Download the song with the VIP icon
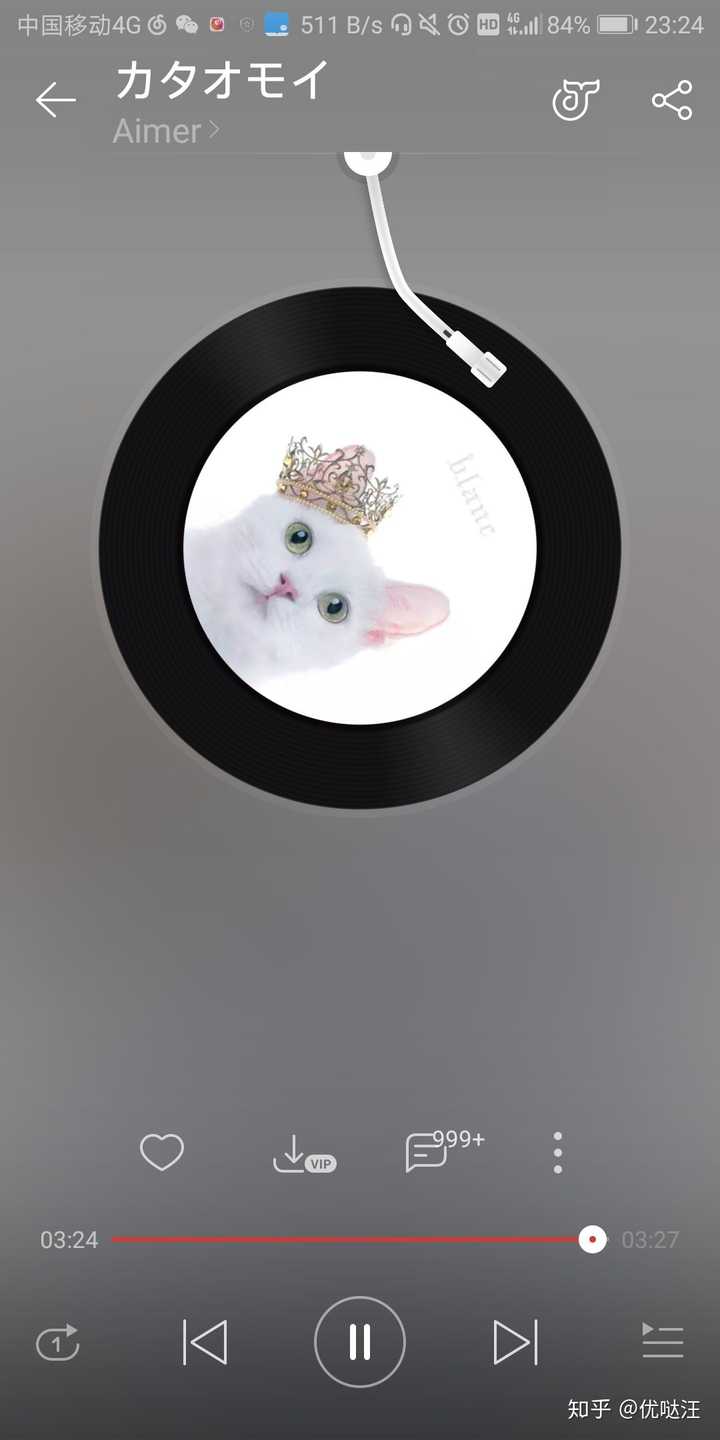 click(303, 1153)
